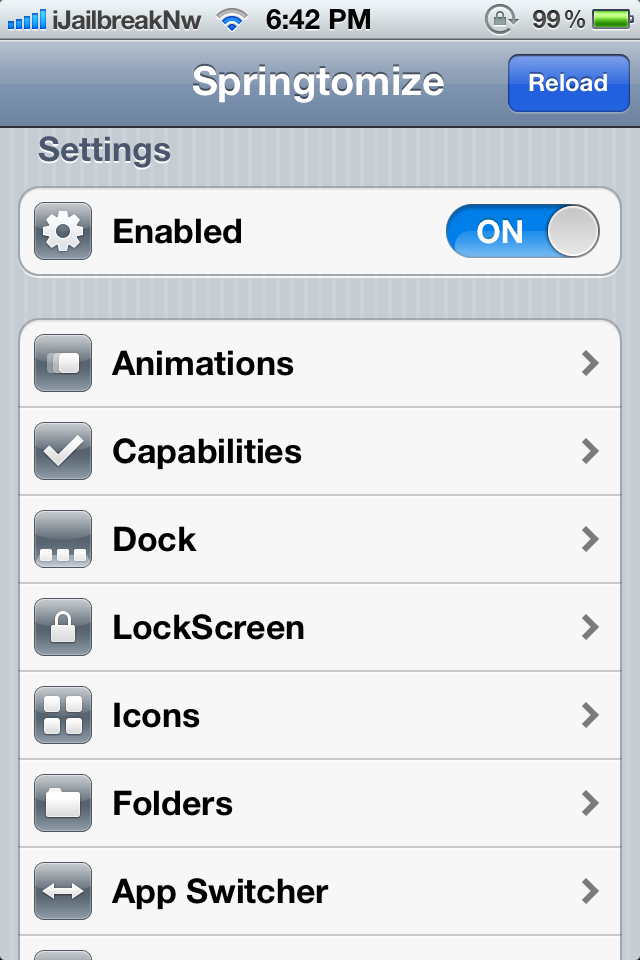Open Animations settings
Image resolution: width=640 pixels, height=960 pixels.
pyautogui.click(x=320, y=364)
